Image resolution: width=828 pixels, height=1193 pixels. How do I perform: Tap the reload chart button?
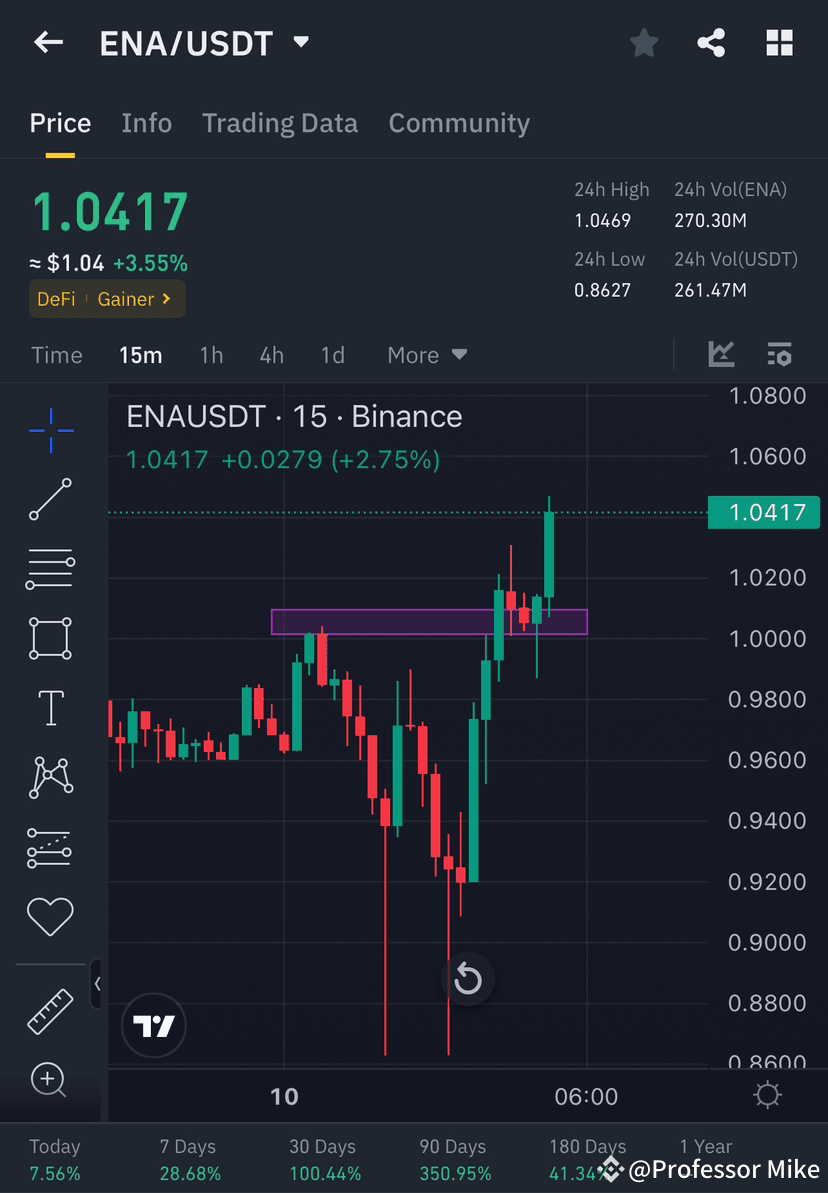tap(468, 979)
